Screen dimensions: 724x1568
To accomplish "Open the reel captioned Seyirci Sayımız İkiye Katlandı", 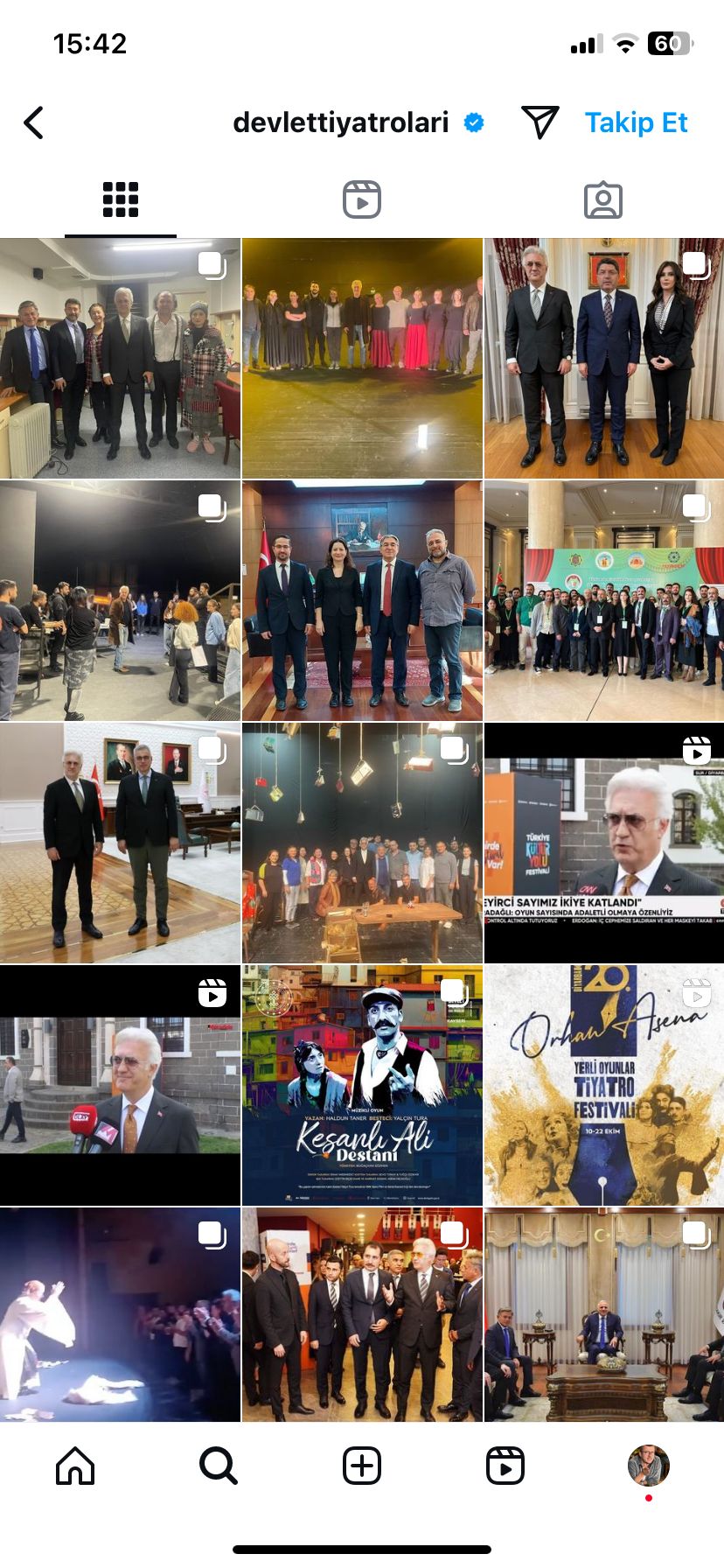I will [603, 843].
